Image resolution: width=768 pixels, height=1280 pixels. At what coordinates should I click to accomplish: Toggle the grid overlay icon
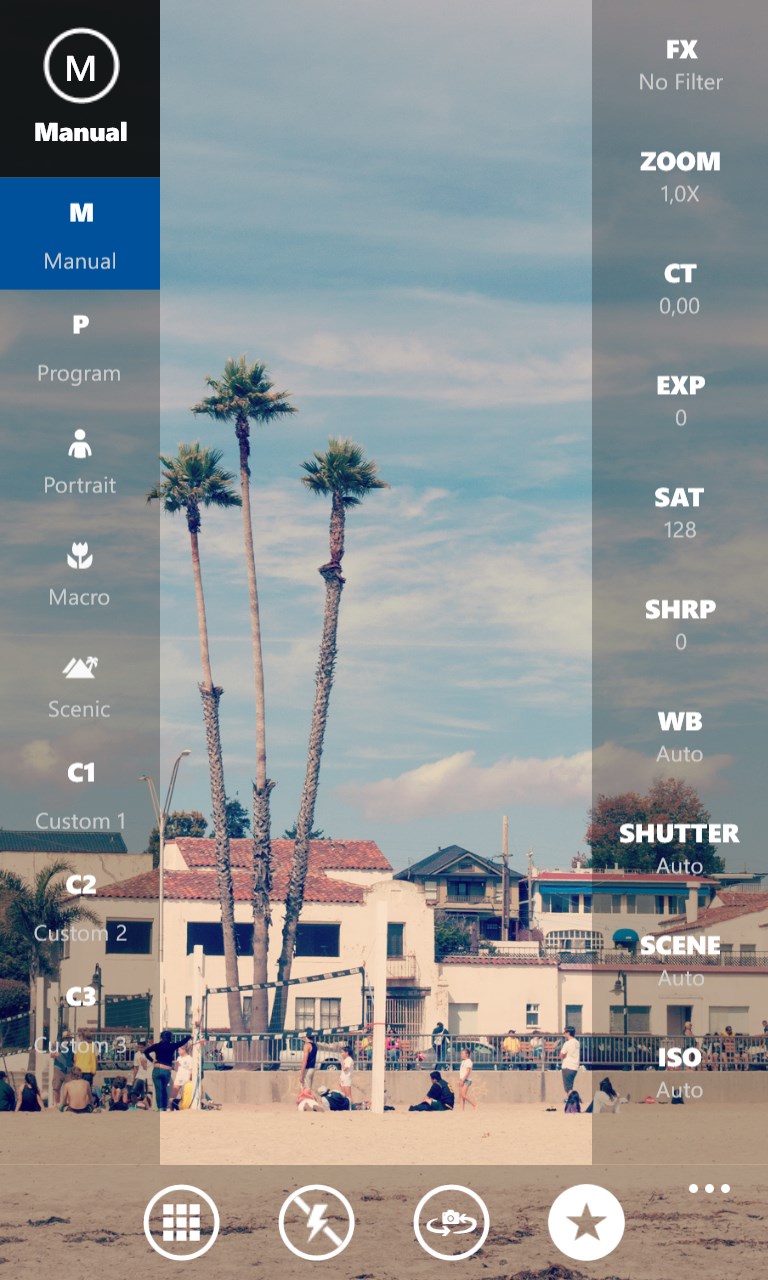tap(181, 1222)
